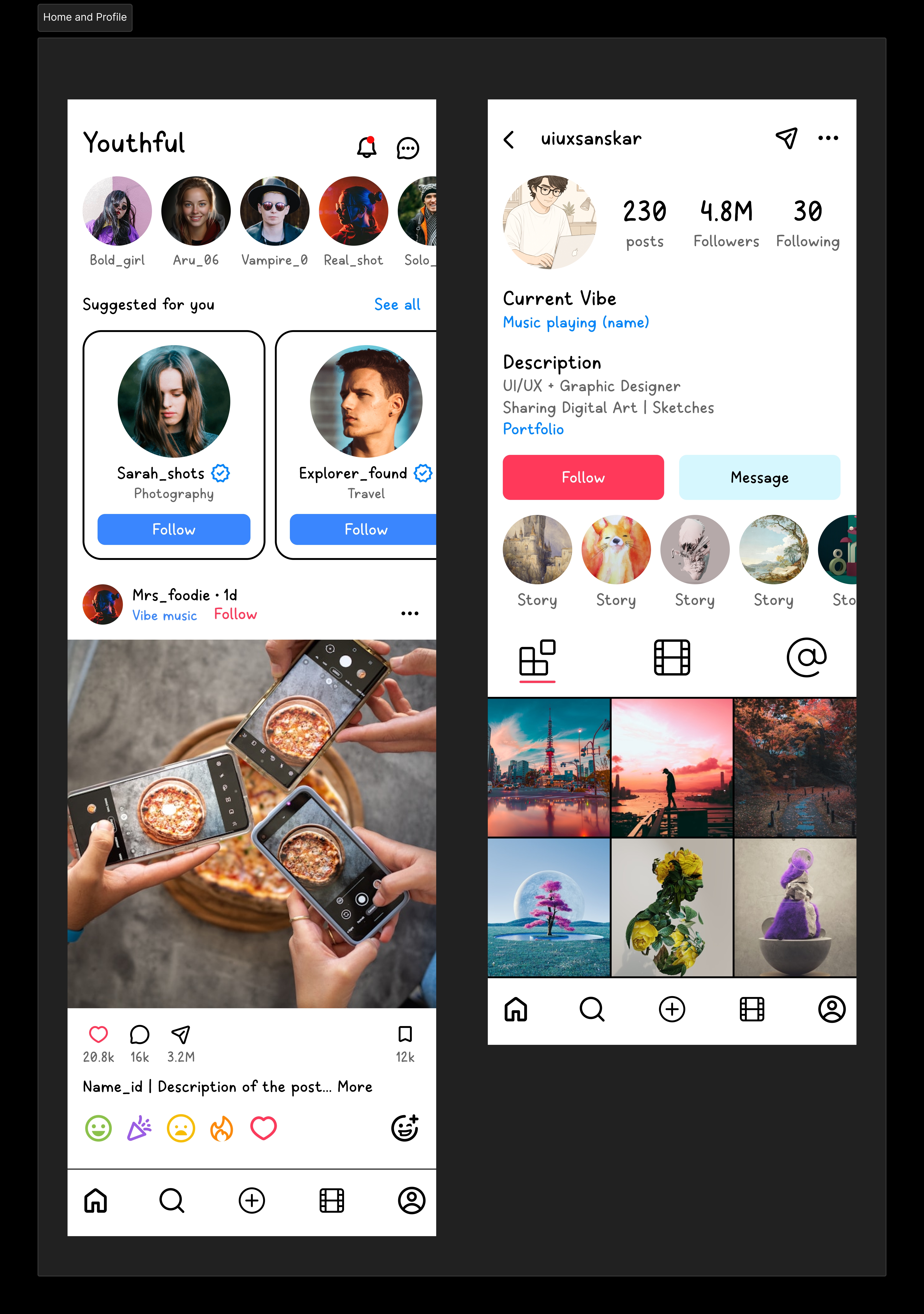This screenshot has height=1314, width=924.
Task: Open the Tokyo tower photo in grid
Action: 549,767
